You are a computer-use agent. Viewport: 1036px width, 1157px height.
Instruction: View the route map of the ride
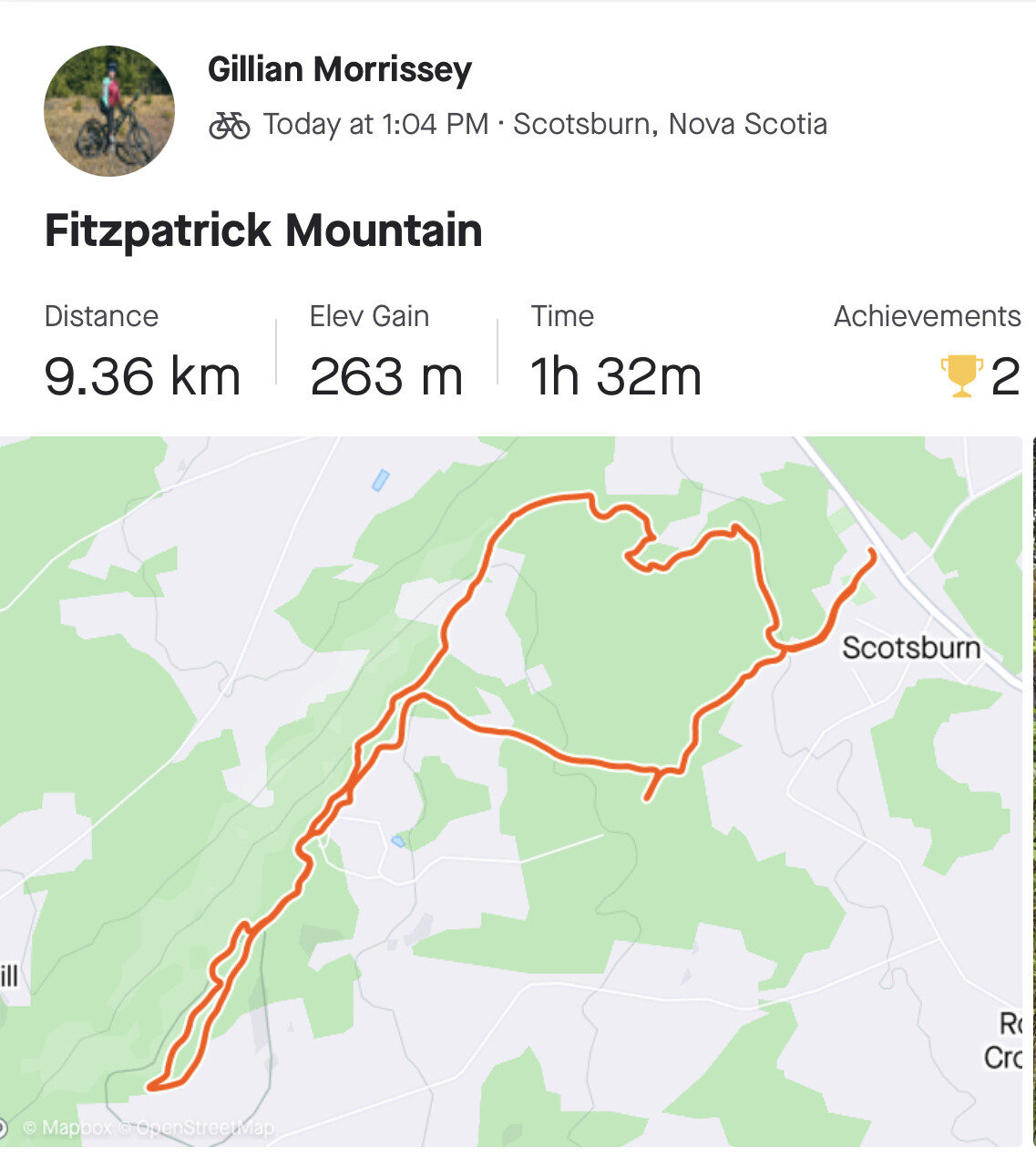click(510, 791)
